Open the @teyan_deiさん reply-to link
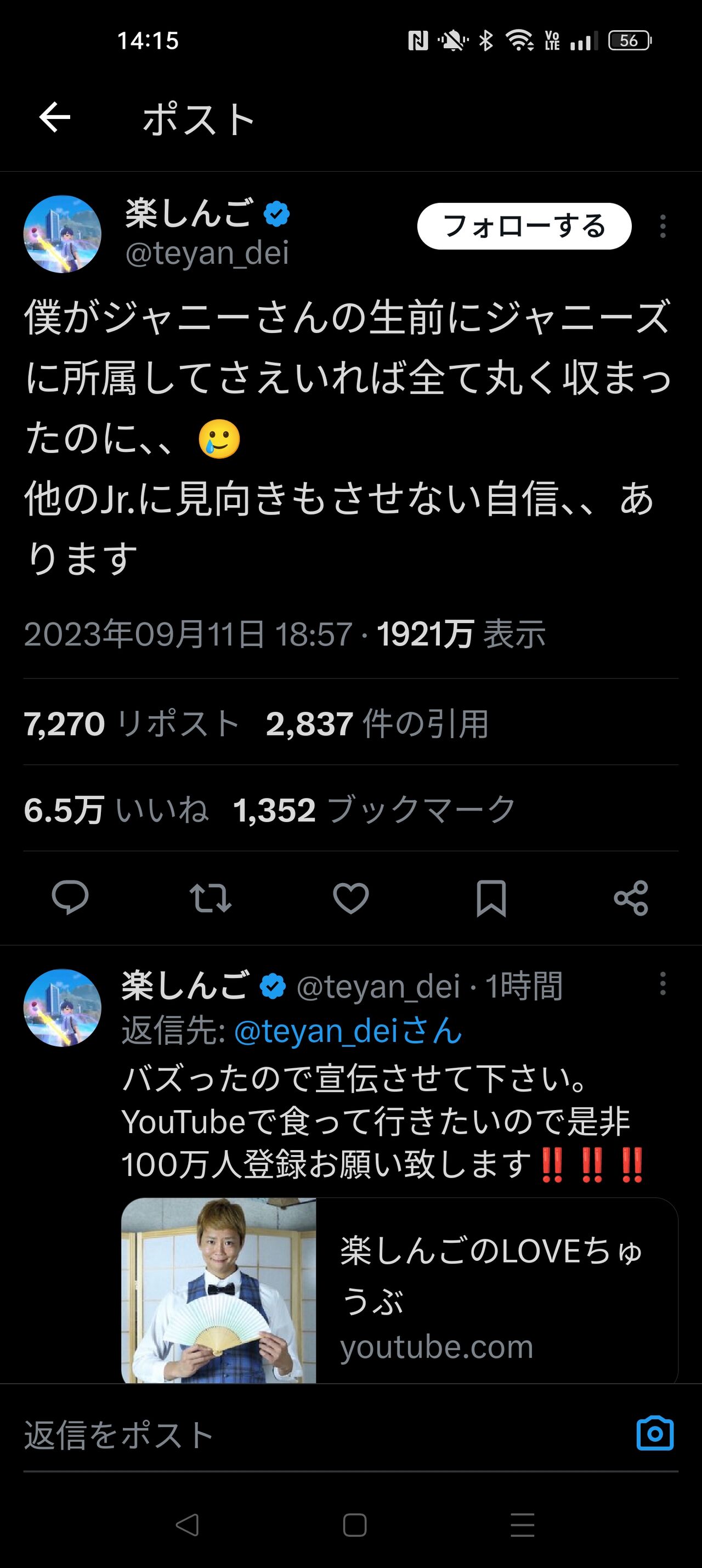This screenshot has height=1568, width=702. tap(348, 1031)
